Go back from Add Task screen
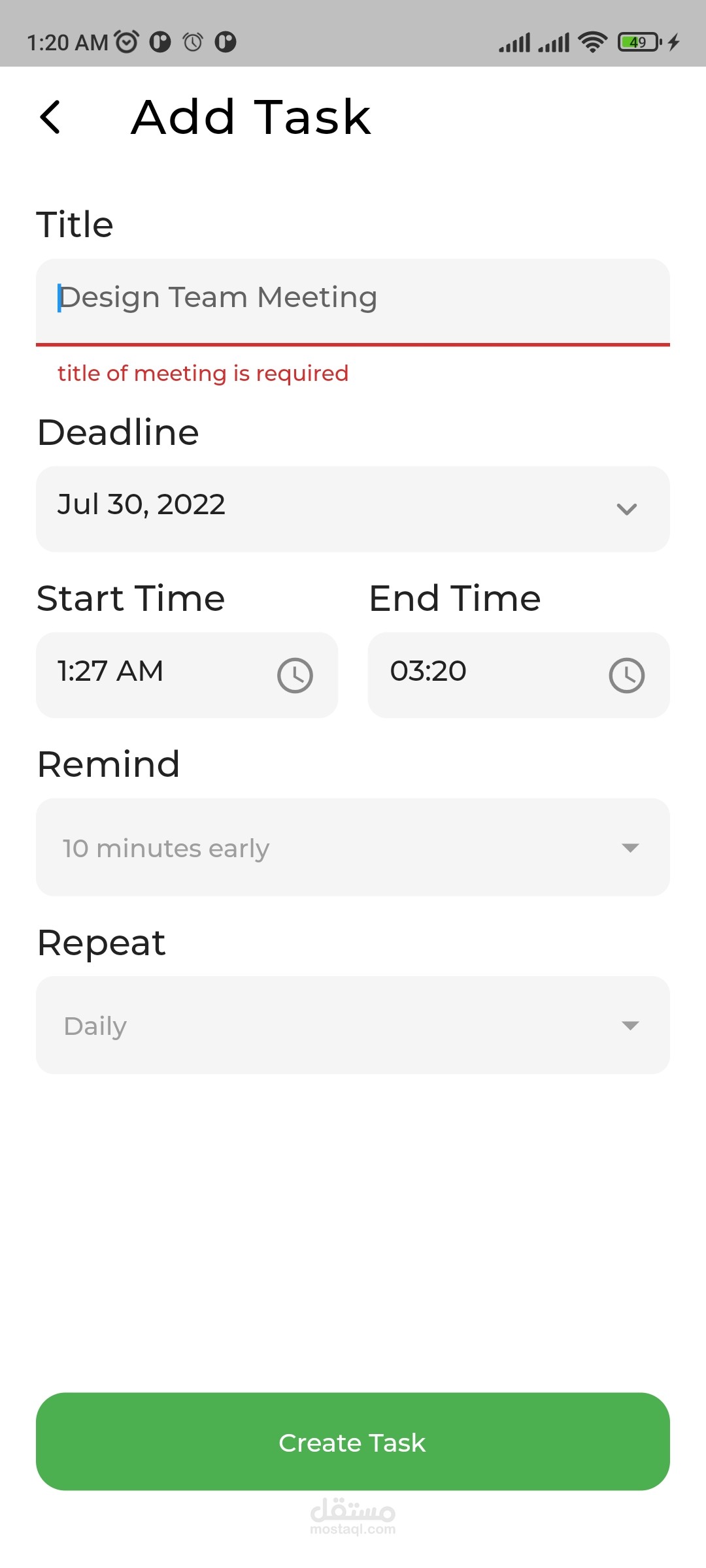This screenshot has width=706, height=1568. click(x=50, y=118)
